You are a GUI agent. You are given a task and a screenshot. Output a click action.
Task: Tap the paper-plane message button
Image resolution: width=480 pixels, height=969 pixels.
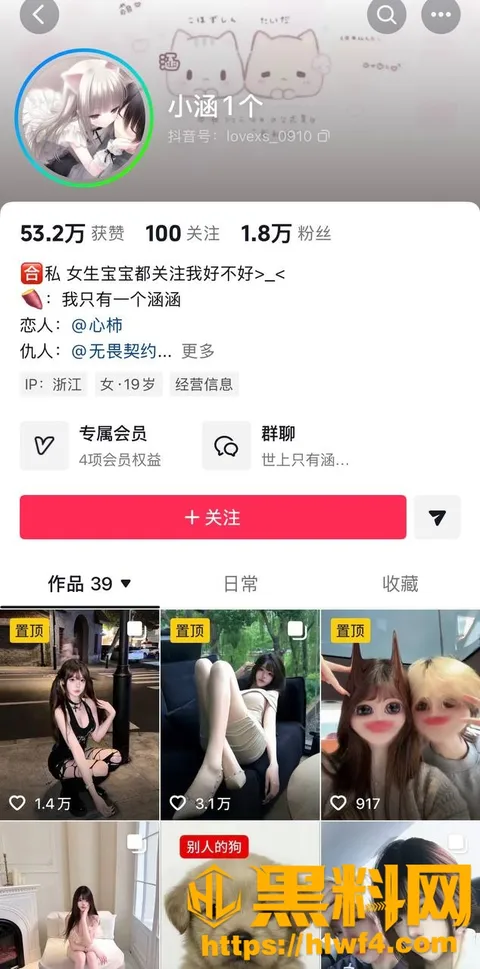click(x=437, y=517)
